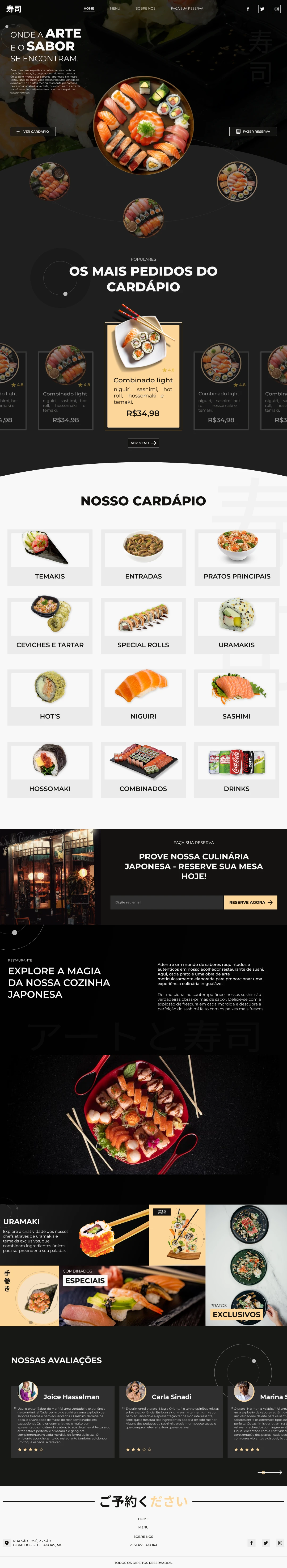
Task: Browse the Drinks category
Action: pyautogui.click(x=237, y=770)
